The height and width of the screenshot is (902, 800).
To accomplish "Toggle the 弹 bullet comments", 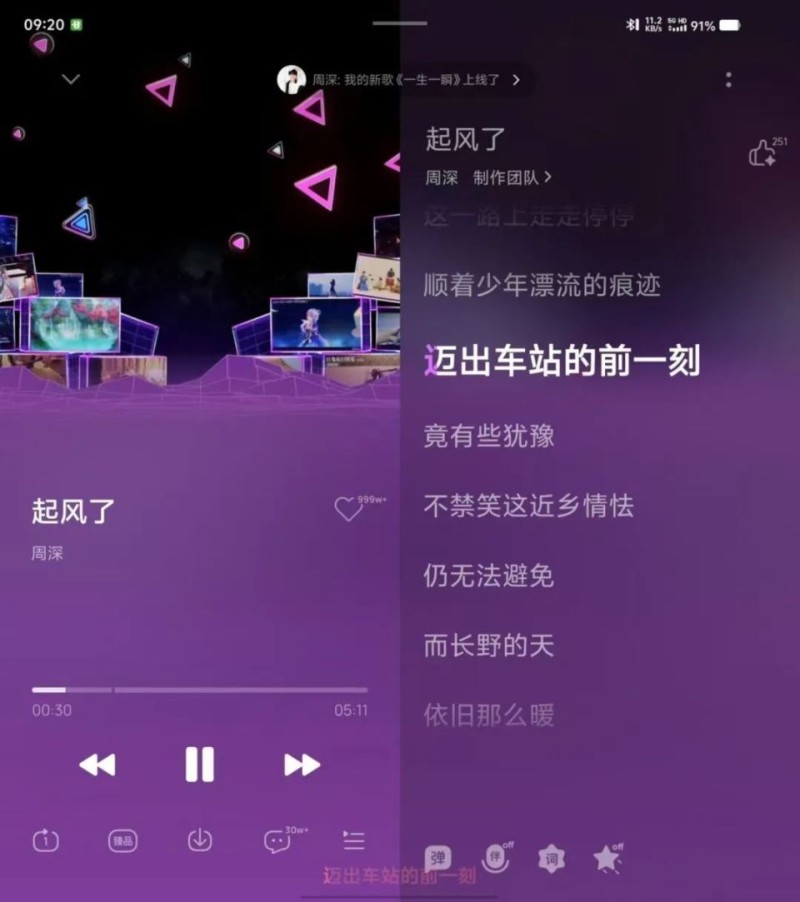I will (437, 858).
